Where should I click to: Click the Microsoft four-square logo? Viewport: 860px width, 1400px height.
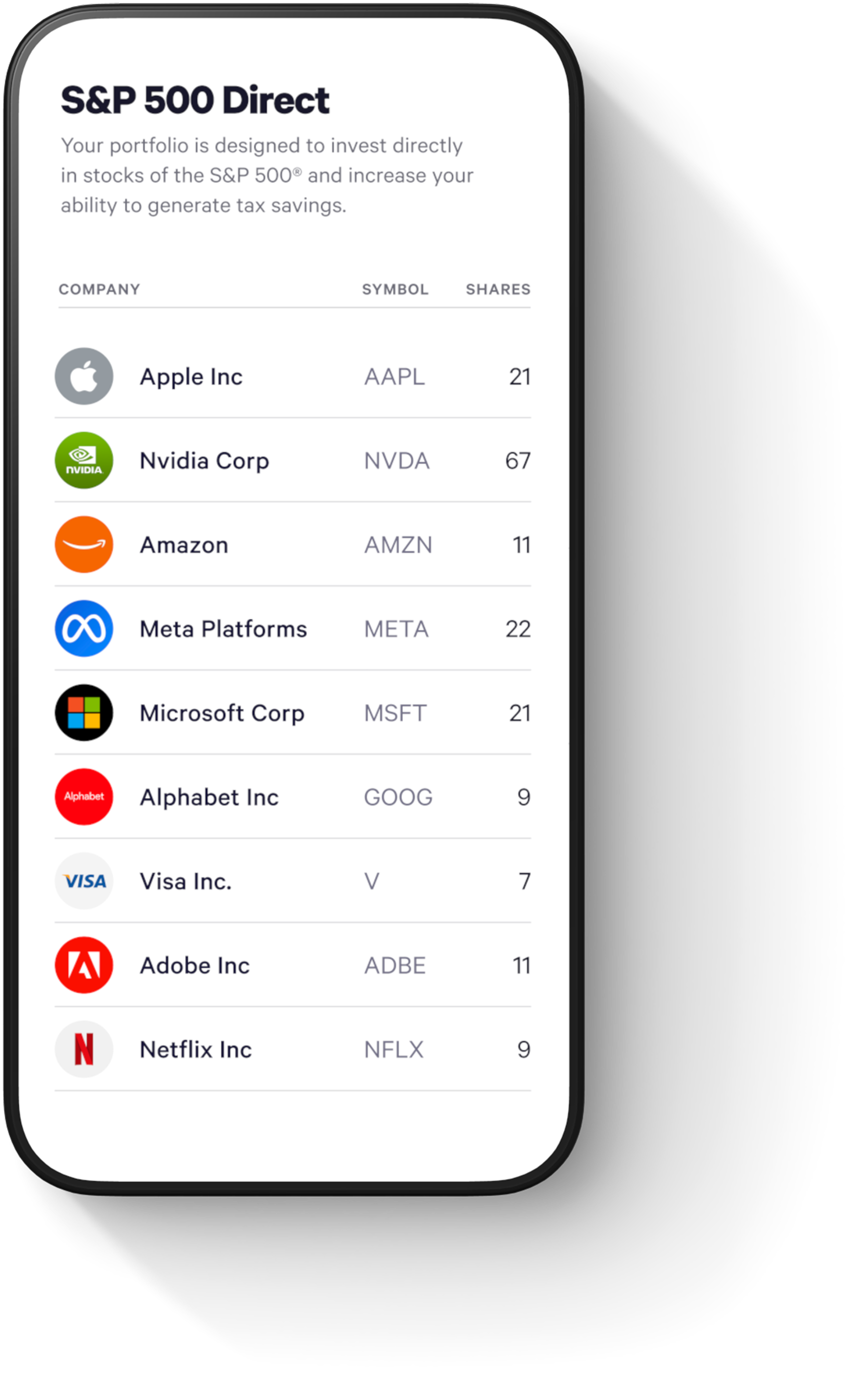click(83, 712)
